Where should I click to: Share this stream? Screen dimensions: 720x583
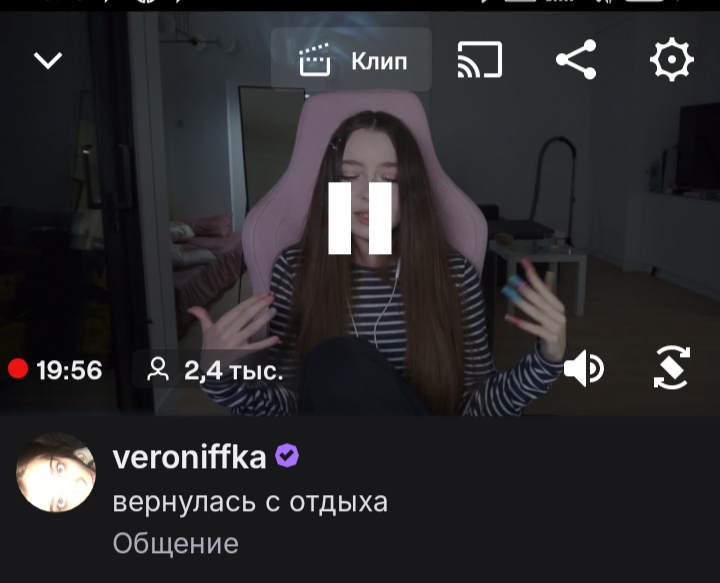[576, 60]
